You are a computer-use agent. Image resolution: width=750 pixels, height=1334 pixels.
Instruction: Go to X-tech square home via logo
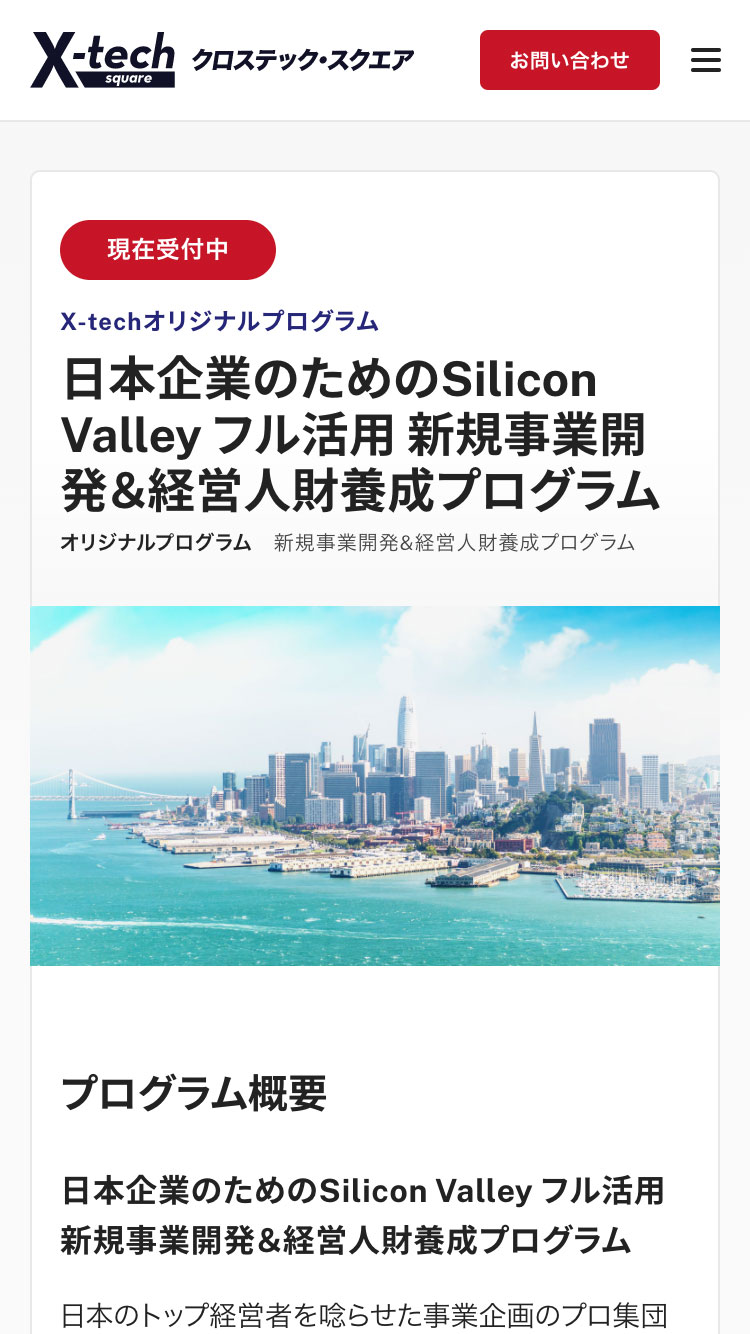(x=103, y=60)
